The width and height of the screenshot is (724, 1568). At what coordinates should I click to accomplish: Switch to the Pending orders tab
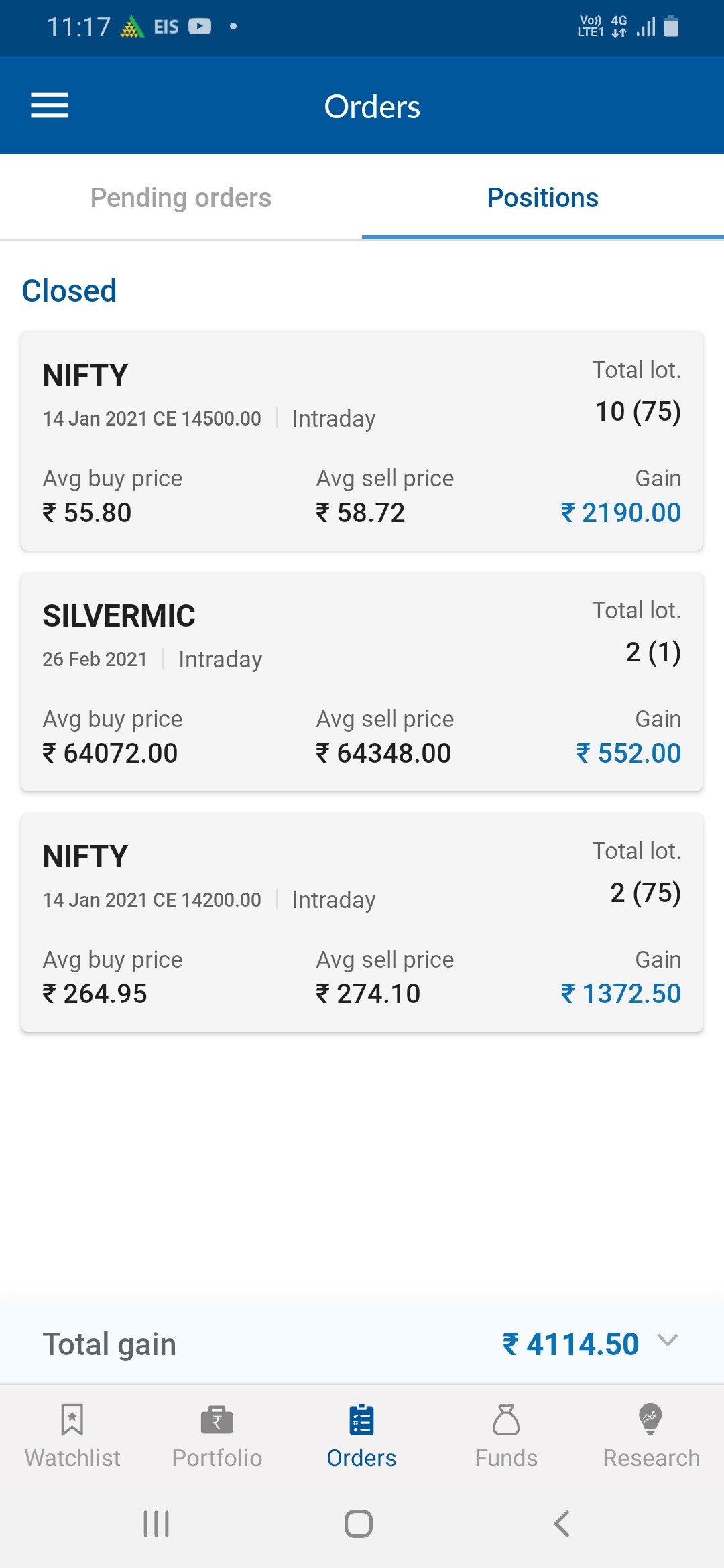(181, 198)
